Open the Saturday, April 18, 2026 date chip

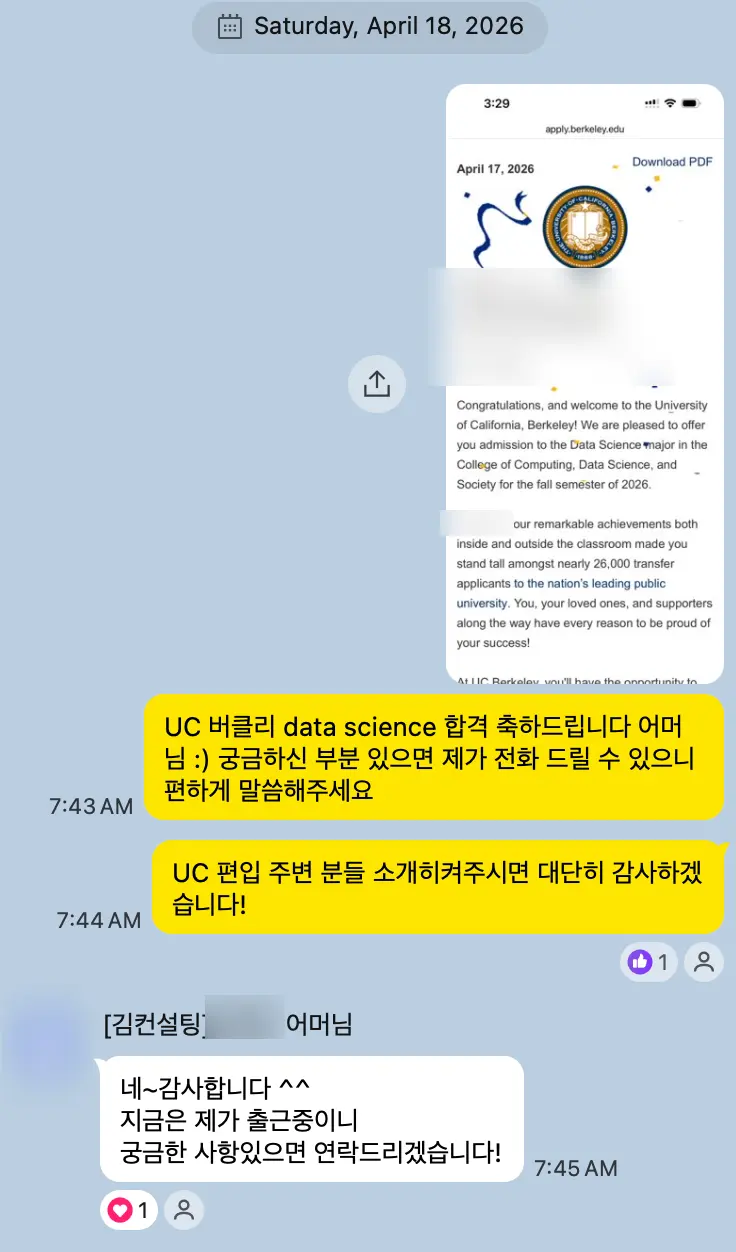point(370,26)
